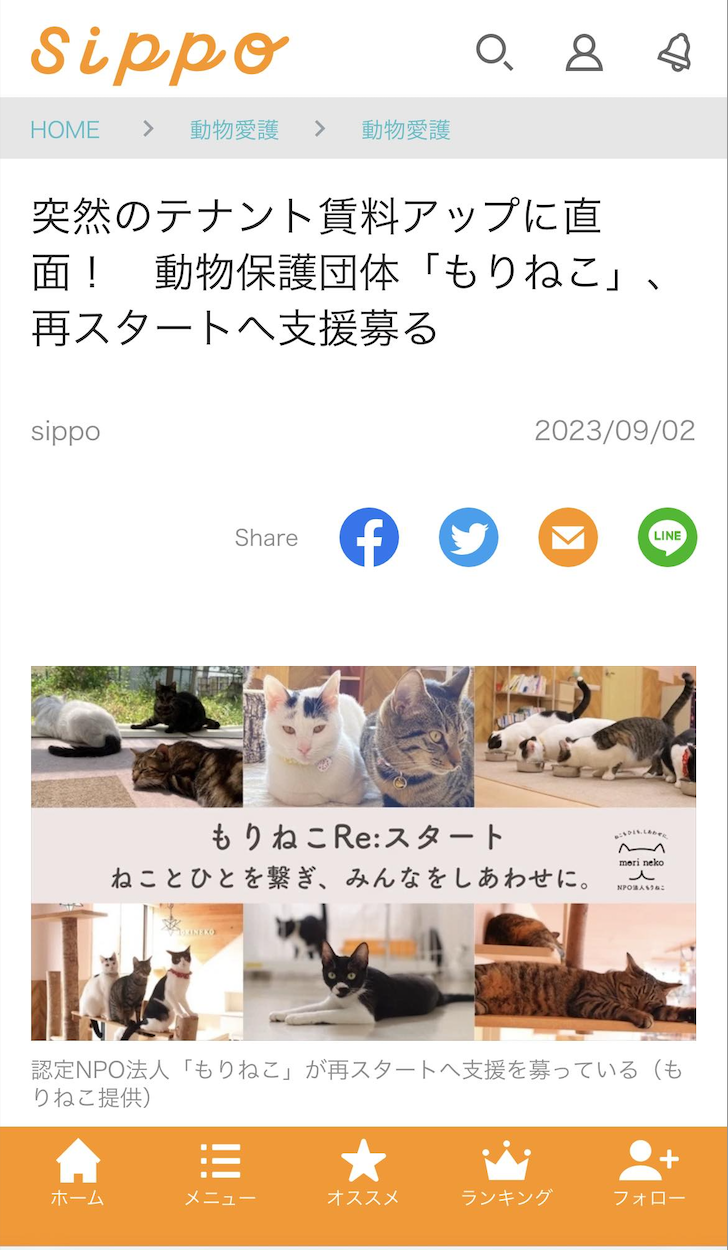Share the article by email
The width and height of the screenshot is (728, 1250).
[x=568, y=538]
